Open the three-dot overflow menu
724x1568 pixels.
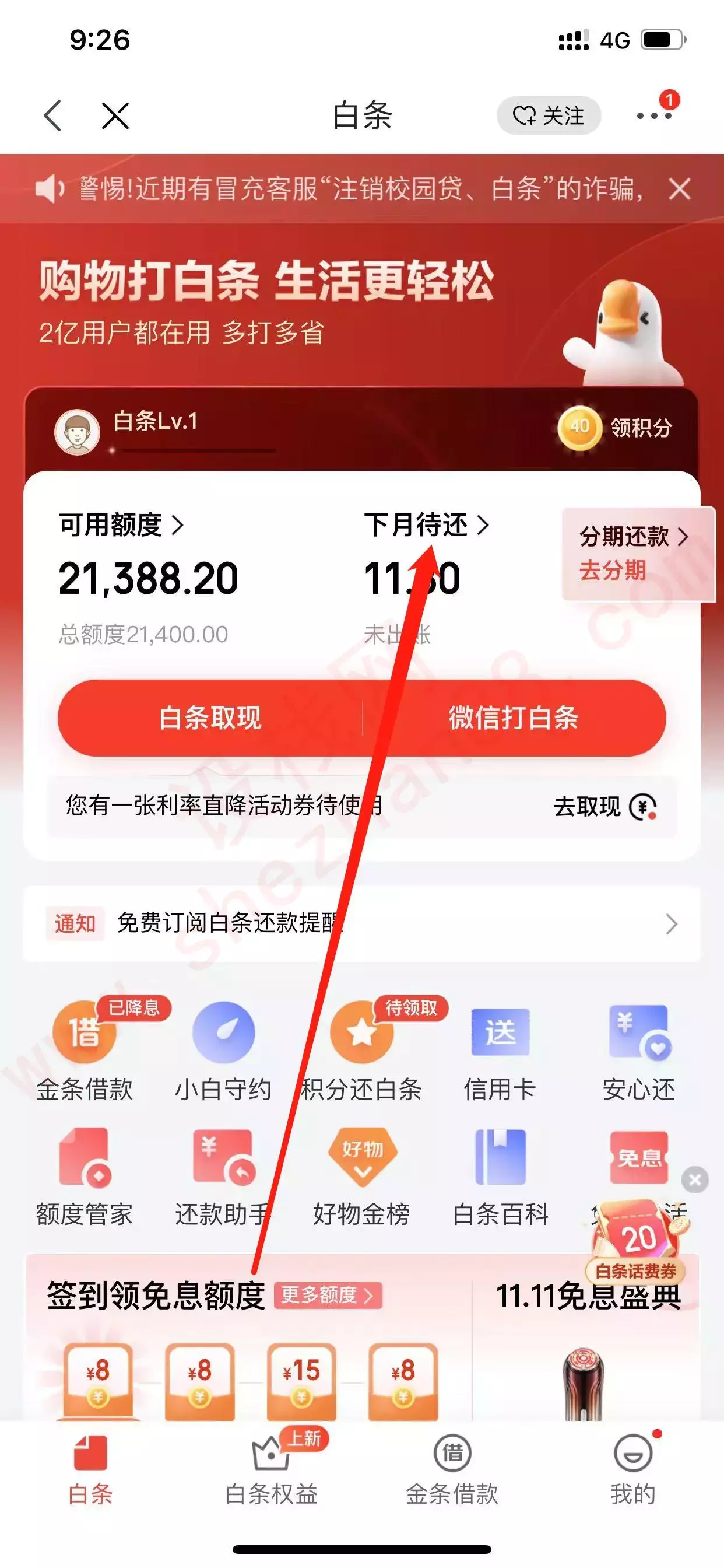tap(654, 116)
